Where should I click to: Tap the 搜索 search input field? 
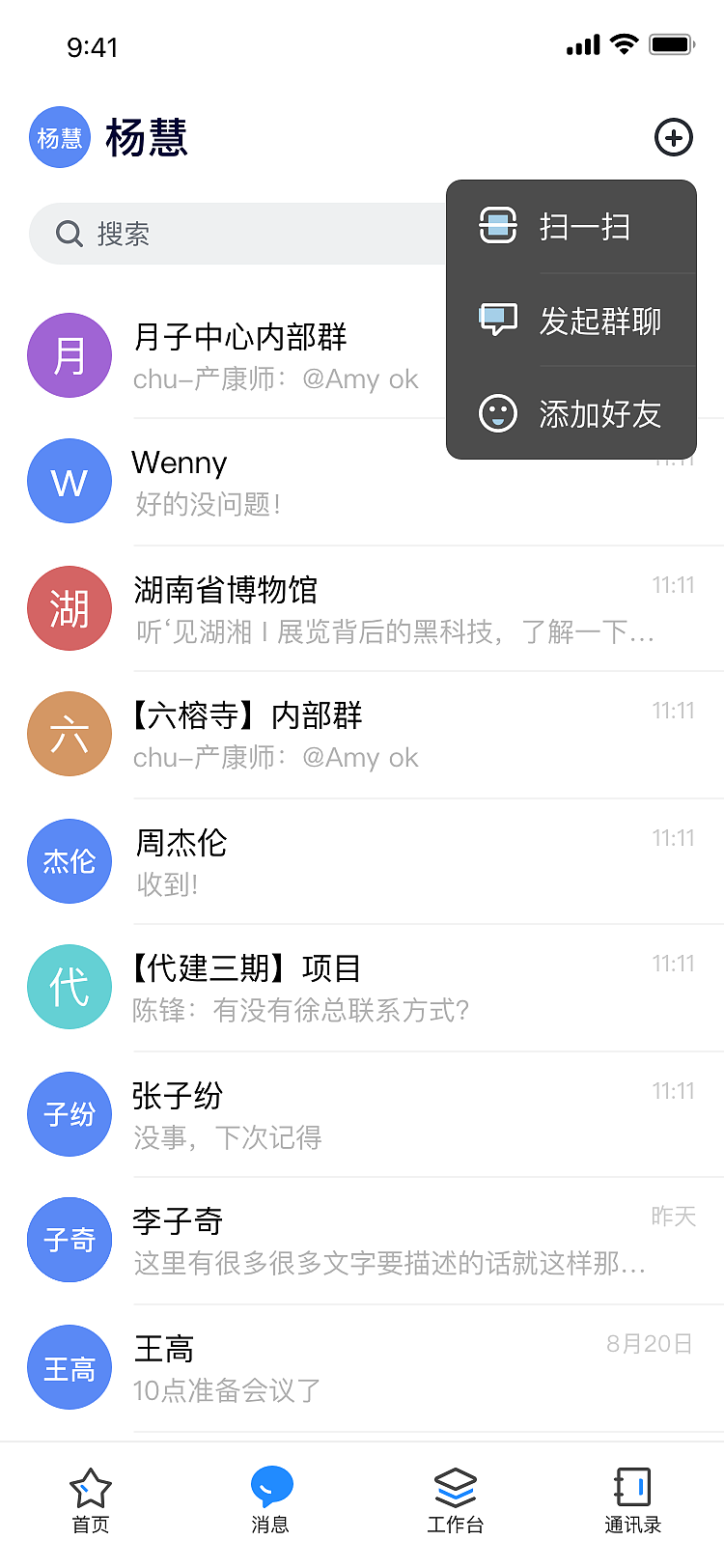(x=241, y=234)
